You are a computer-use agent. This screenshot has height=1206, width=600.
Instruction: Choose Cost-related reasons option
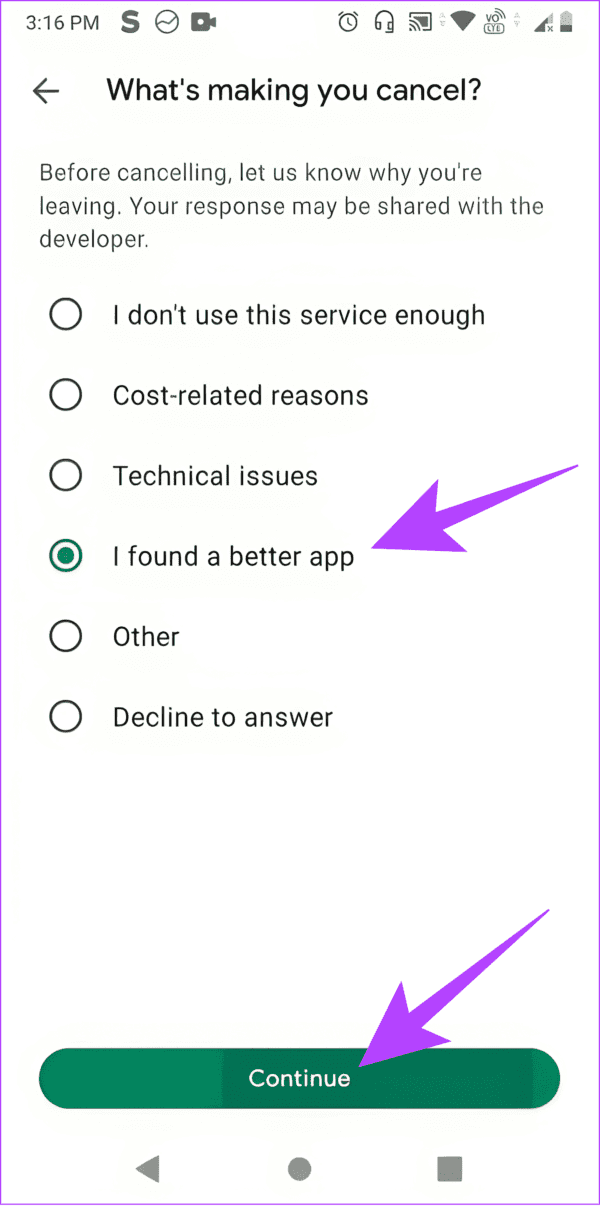click(x=66, y=395)
